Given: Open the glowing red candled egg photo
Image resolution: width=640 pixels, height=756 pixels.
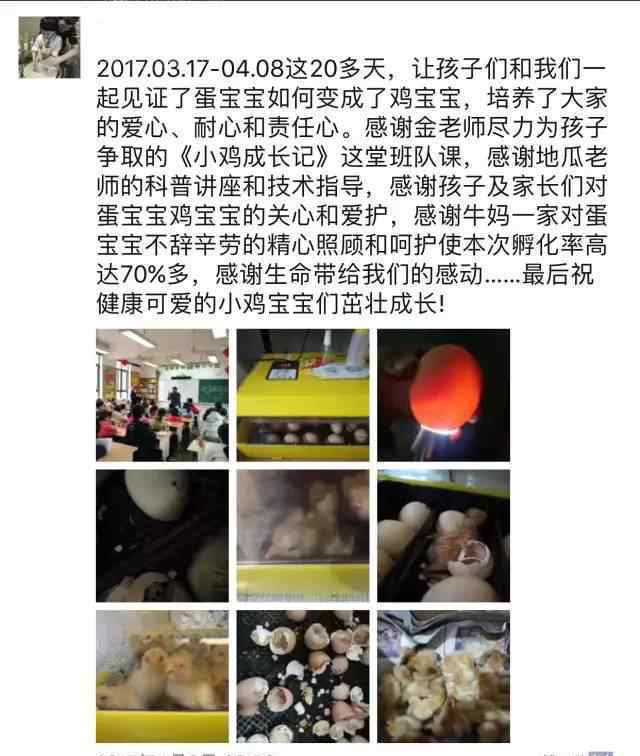Looking at the screenshot, I should 443,395.
